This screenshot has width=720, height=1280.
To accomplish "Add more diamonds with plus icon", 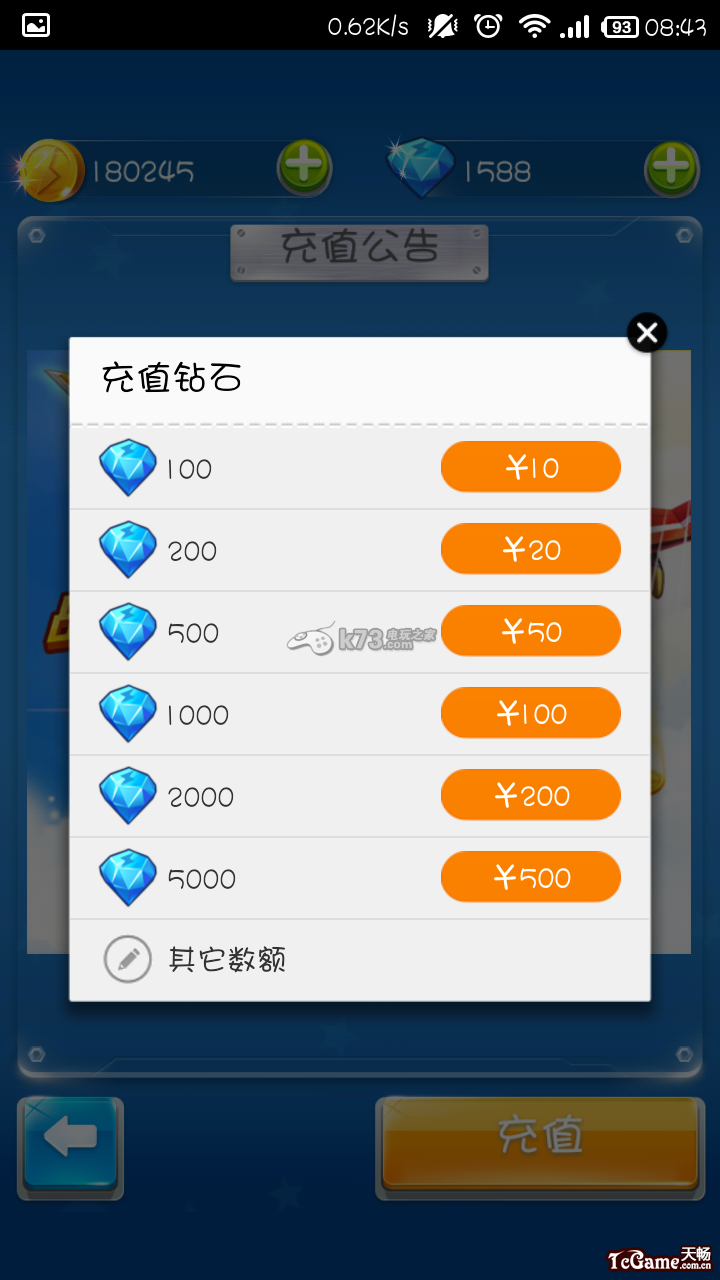I will [671, 168].
